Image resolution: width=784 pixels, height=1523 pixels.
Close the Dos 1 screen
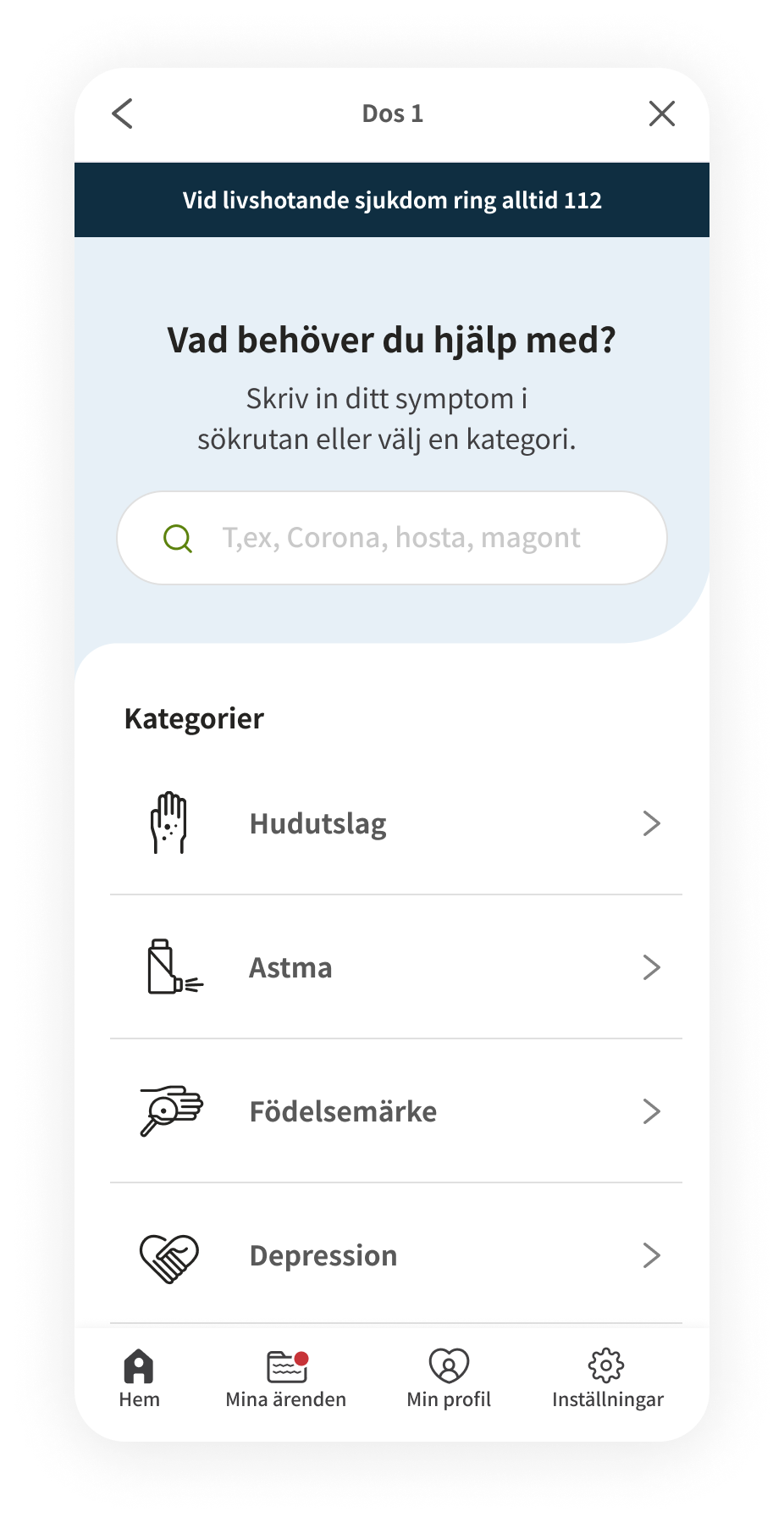pos(661,114)
